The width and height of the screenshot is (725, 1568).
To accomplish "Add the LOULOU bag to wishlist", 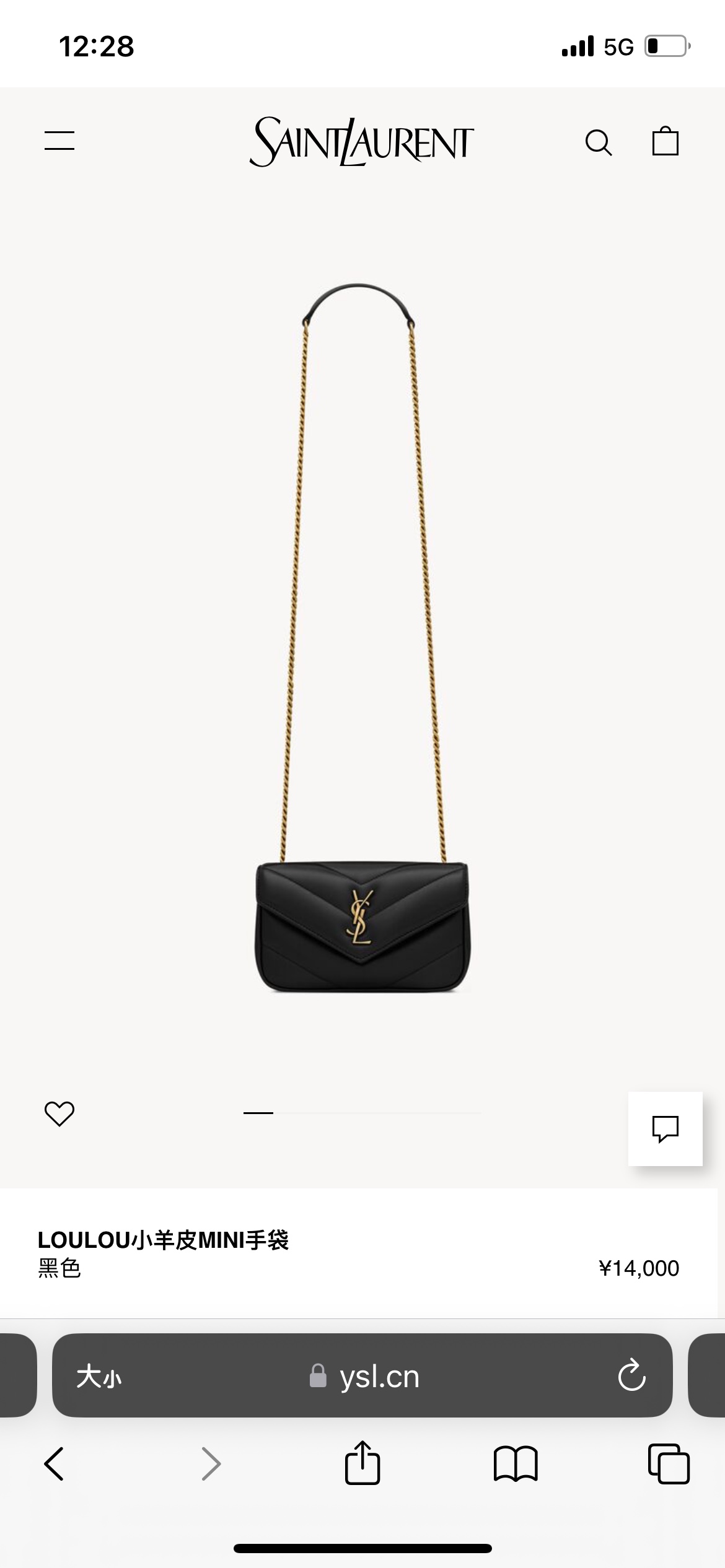I will 59,1113.
